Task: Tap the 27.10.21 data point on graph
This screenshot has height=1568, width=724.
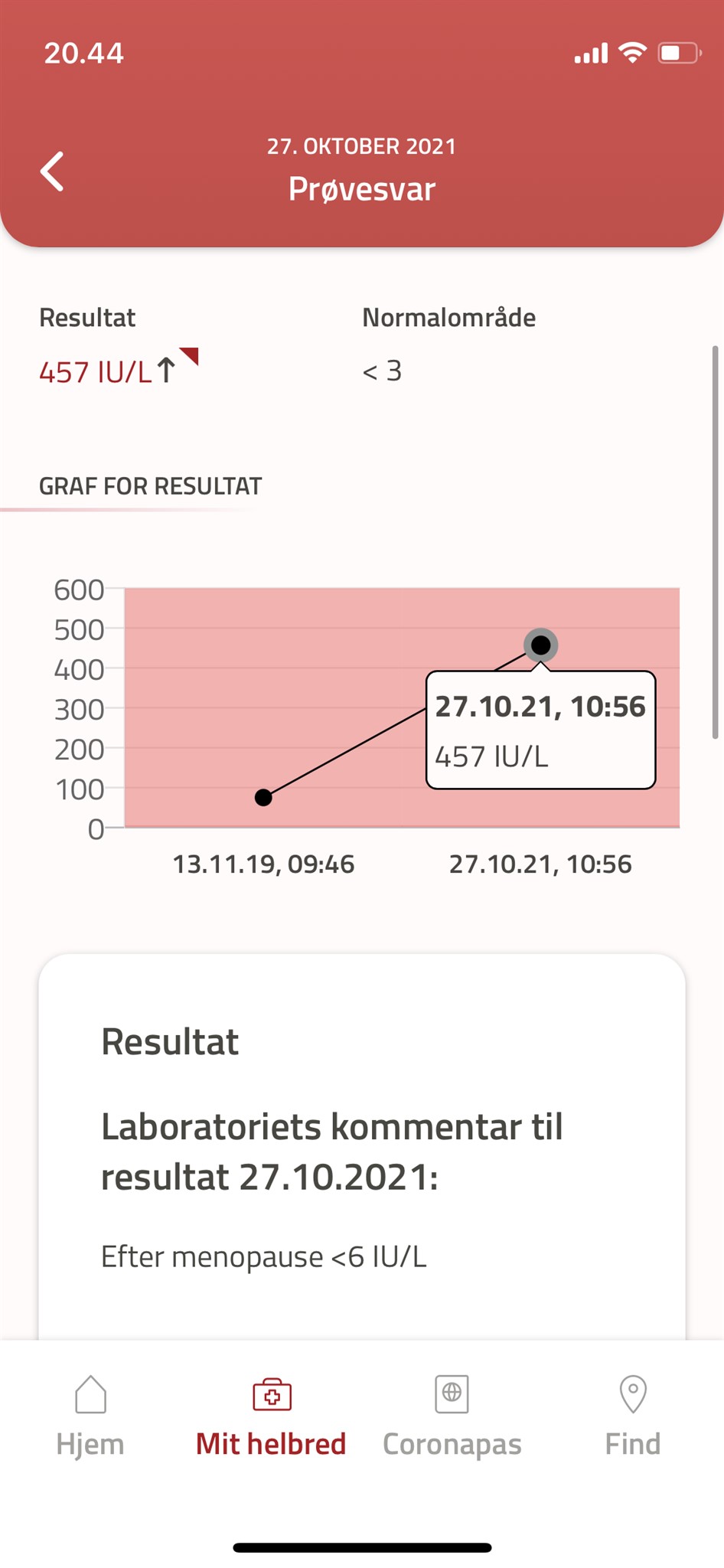Action: 540,645
